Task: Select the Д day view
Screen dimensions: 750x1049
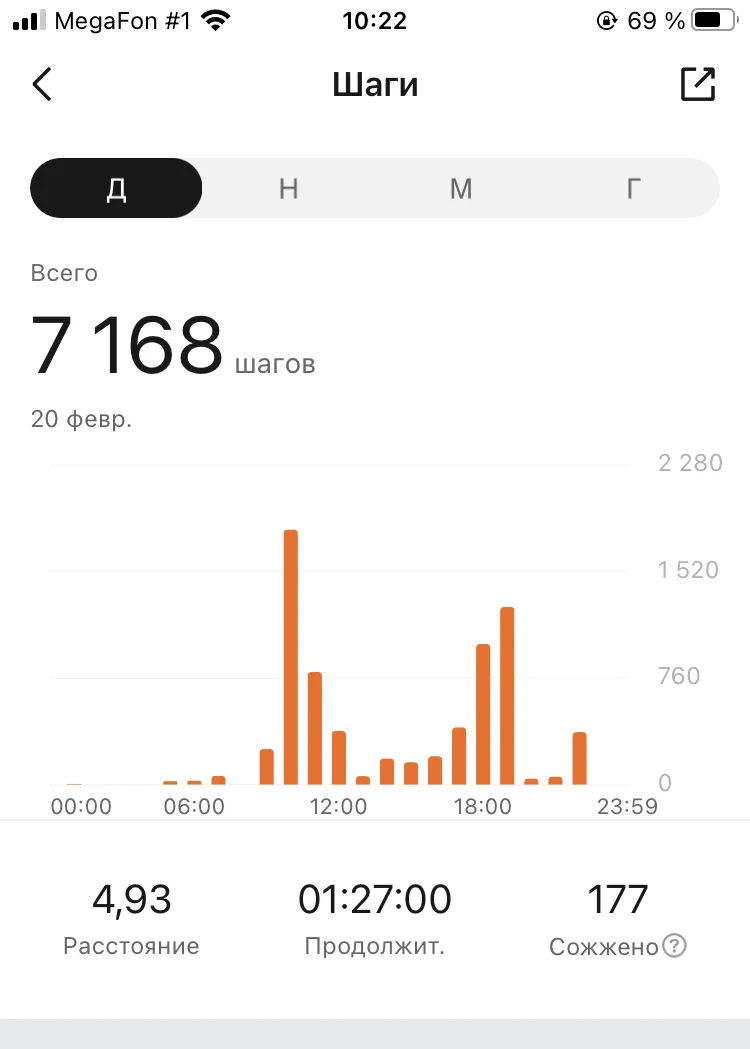Action: [117, 188]
